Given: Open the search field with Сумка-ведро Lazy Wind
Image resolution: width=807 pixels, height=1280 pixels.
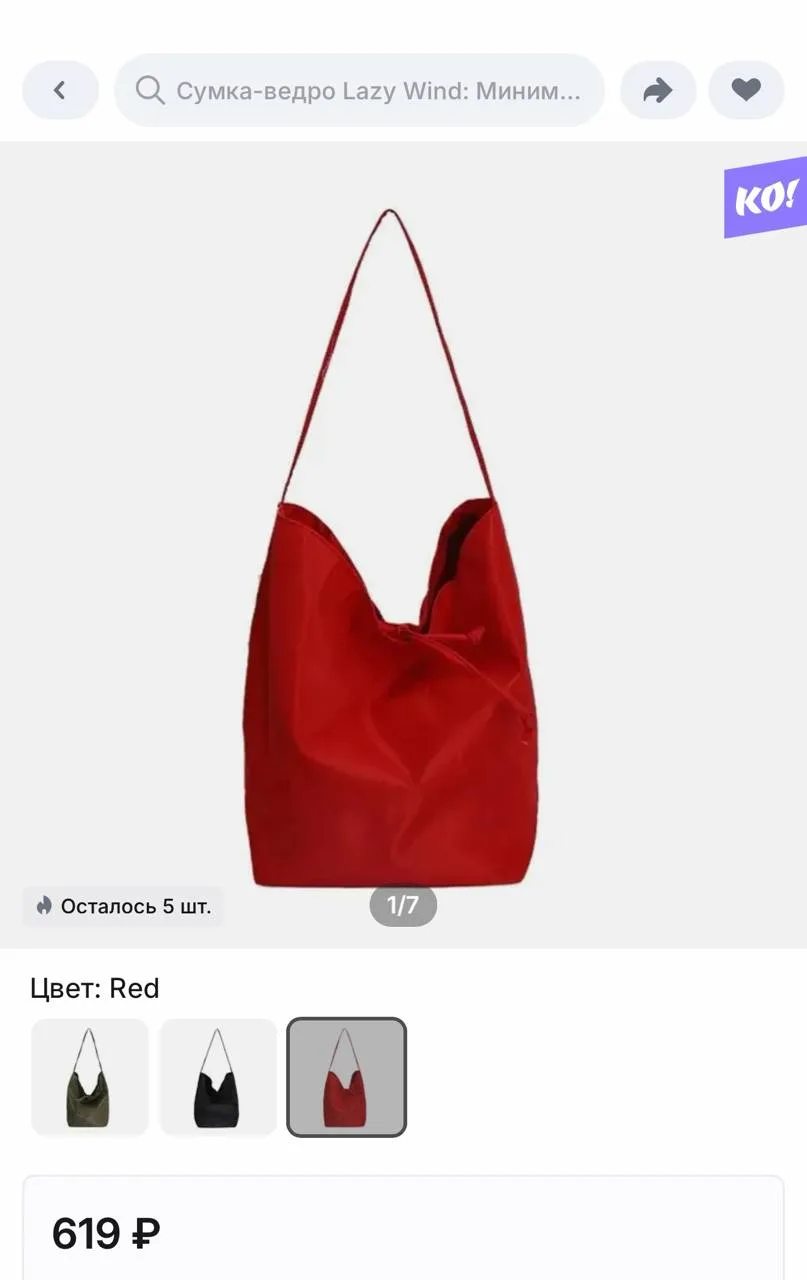Looking at the screenshot, I should point(360,90).
